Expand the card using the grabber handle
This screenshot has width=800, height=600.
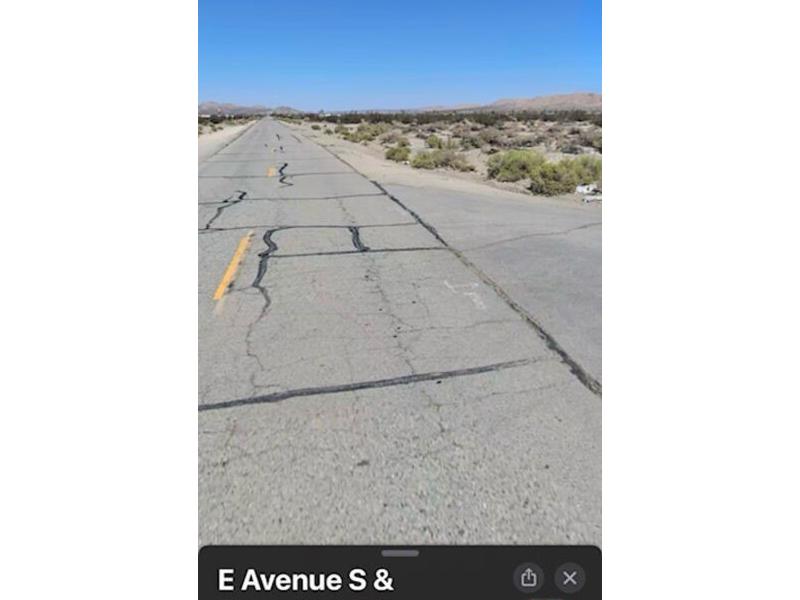coord(400,553)
